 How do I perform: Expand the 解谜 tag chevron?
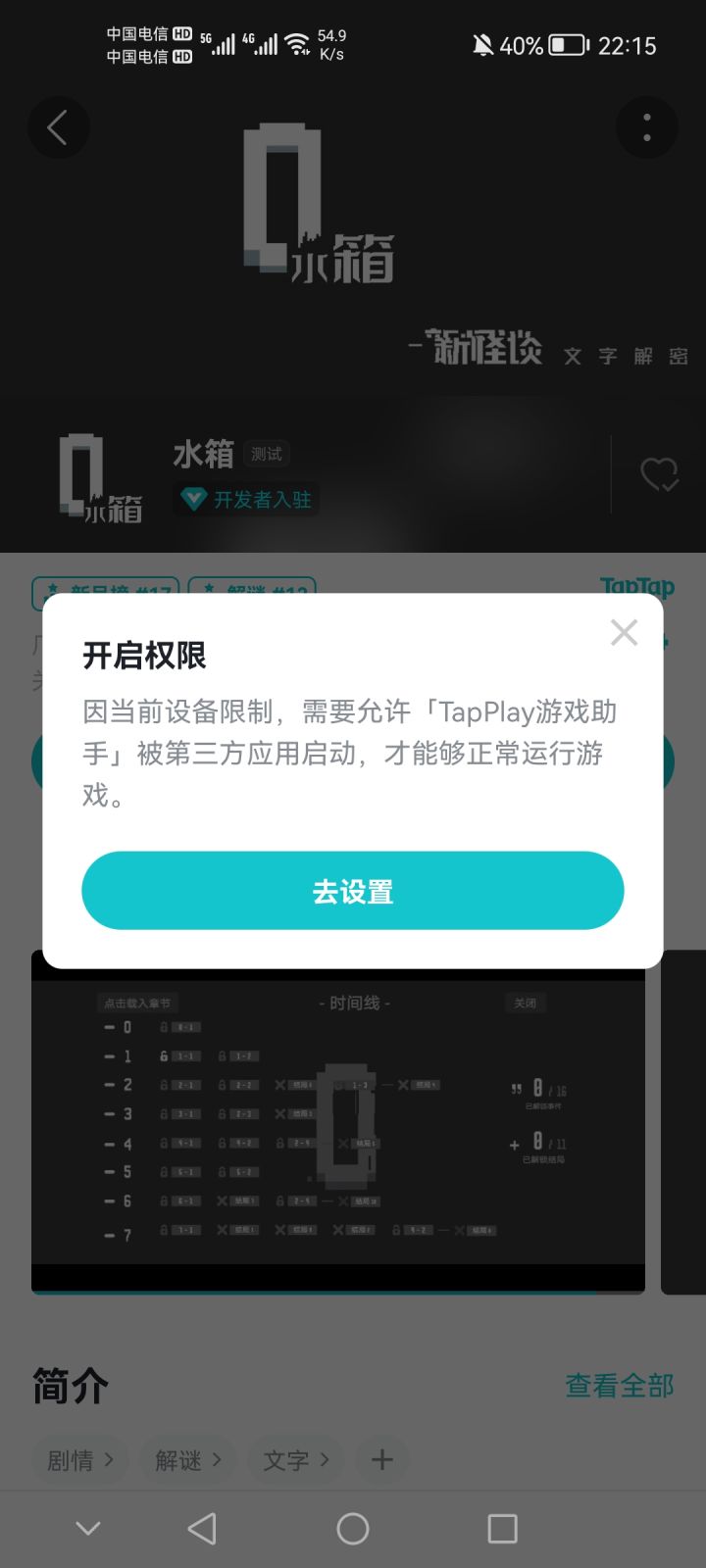click(x=220, y=1459)
